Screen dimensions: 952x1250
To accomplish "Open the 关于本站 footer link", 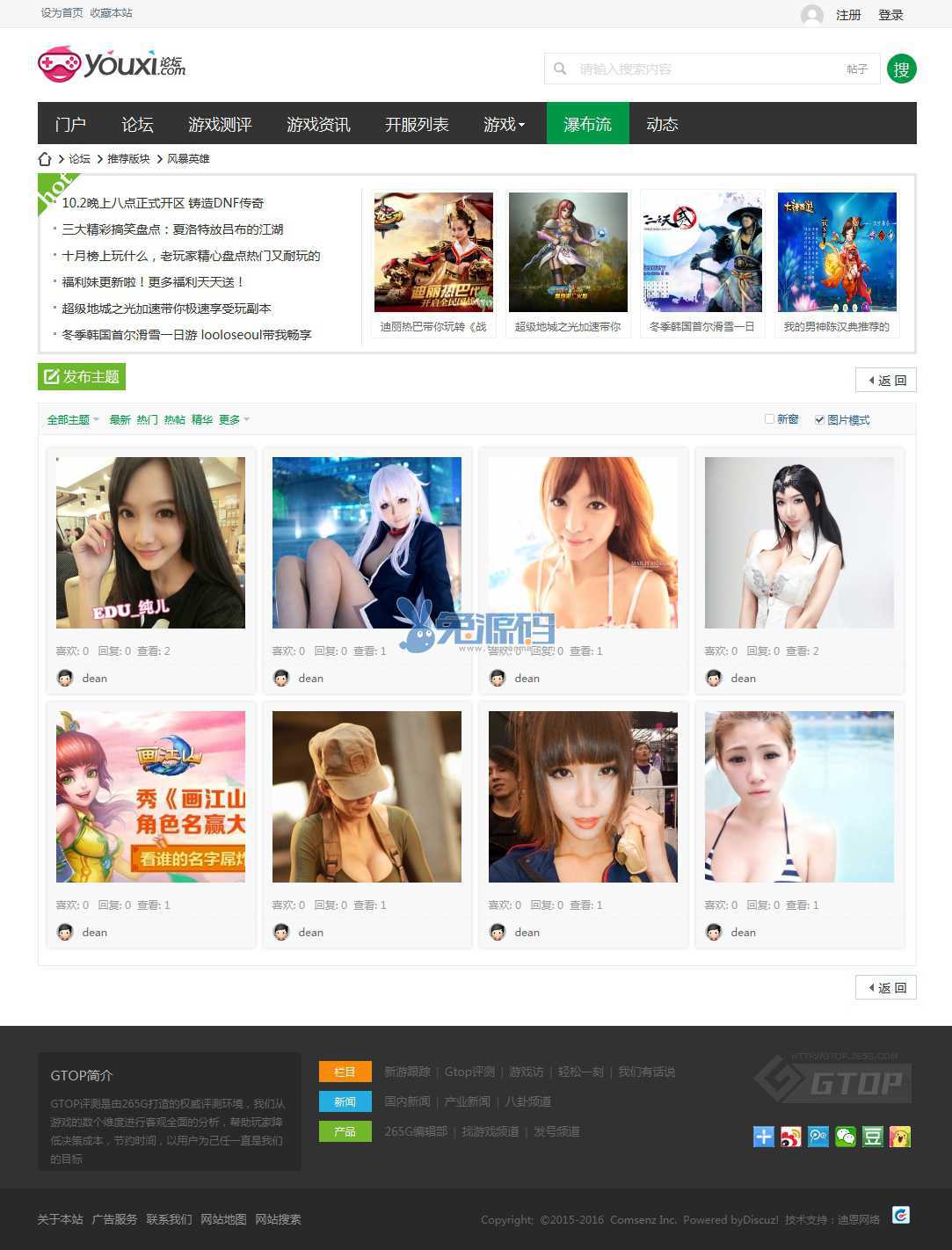I will point(60,1219).
